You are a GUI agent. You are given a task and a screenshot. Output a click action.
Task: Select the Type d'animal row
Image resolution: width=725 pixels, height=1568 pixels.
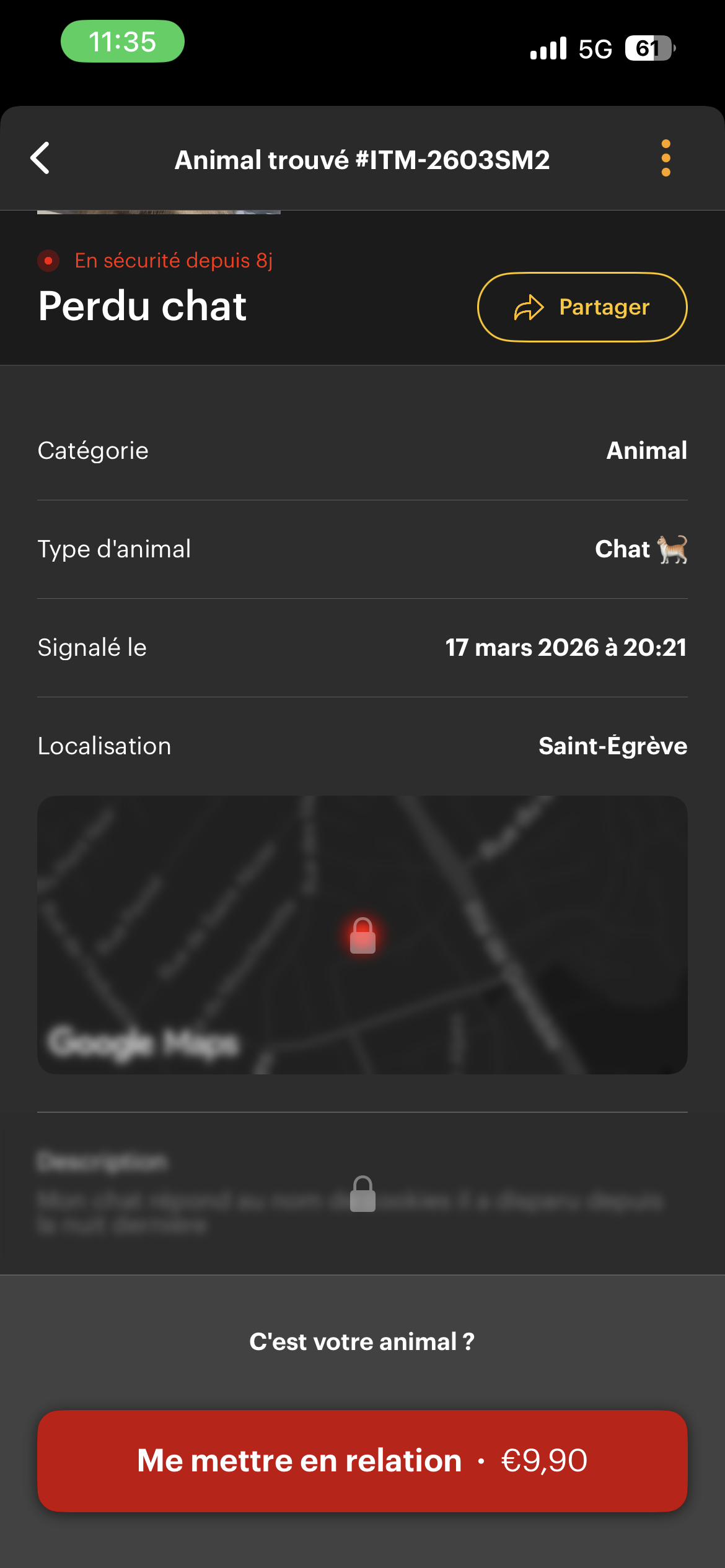click(362, 549)
